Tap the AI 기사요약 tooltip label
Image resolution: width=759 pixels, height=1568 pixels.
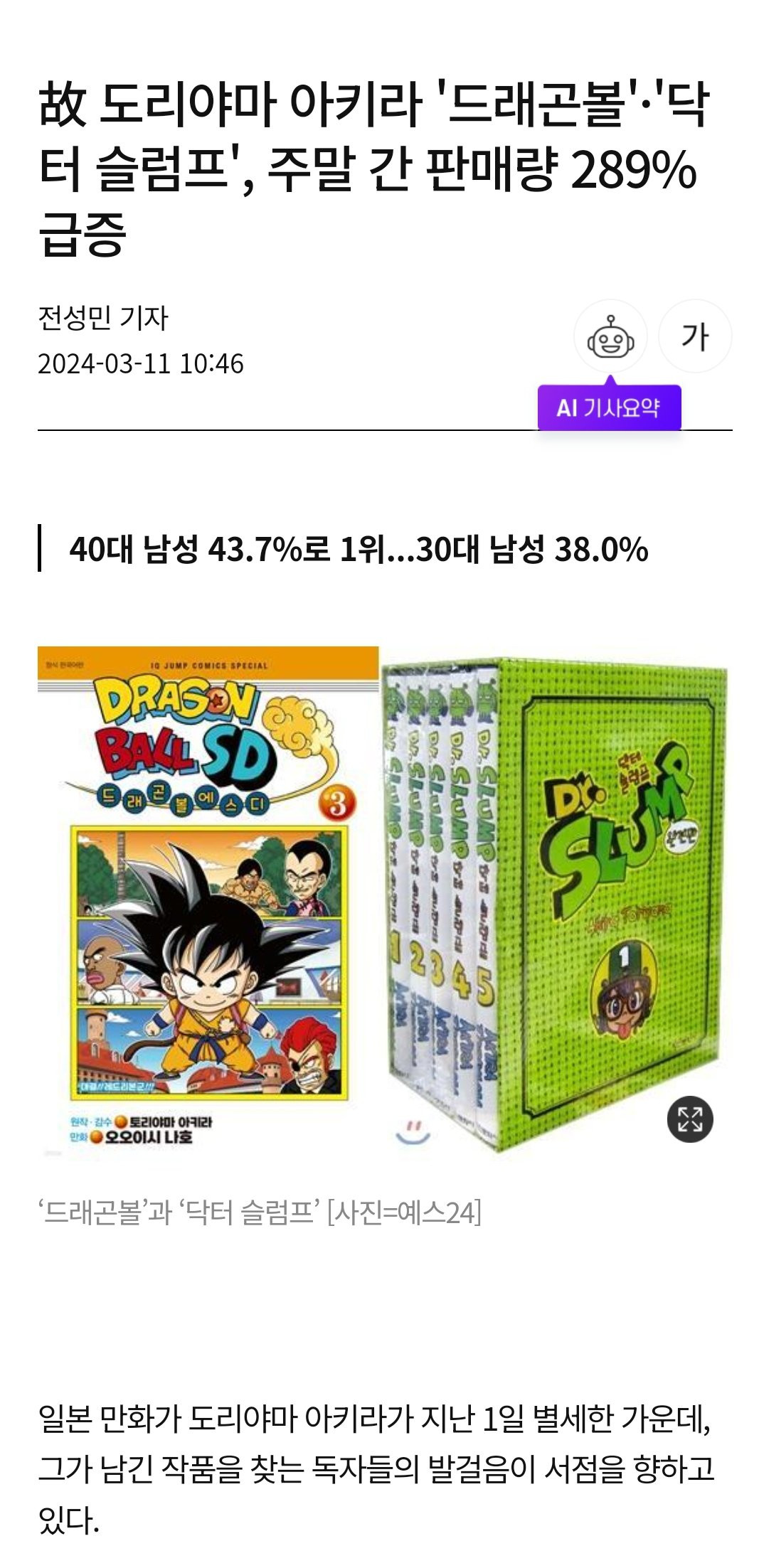coord(609,408)
